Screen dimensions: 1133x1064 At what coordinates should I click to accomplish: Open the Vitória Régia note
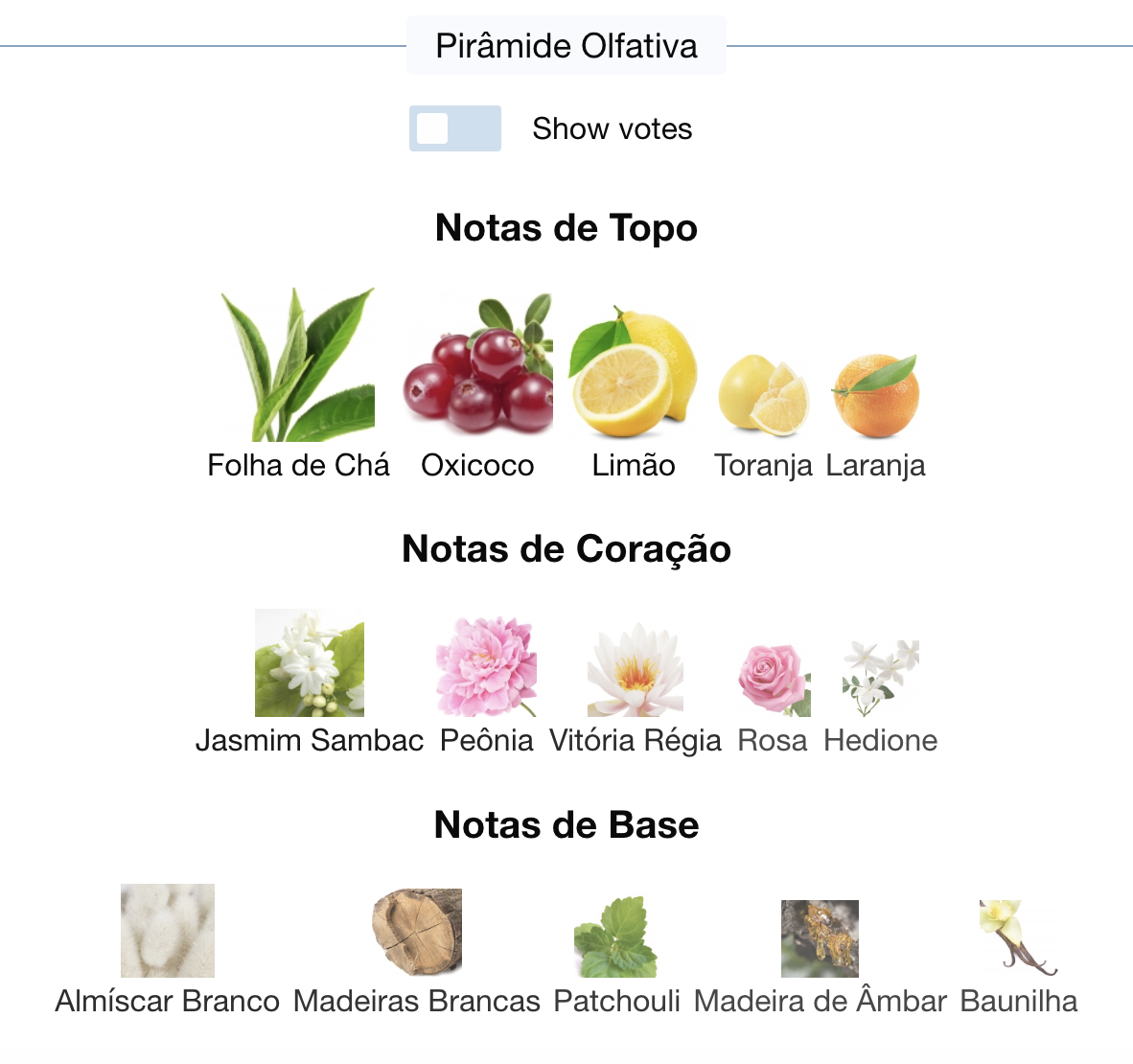635,671
